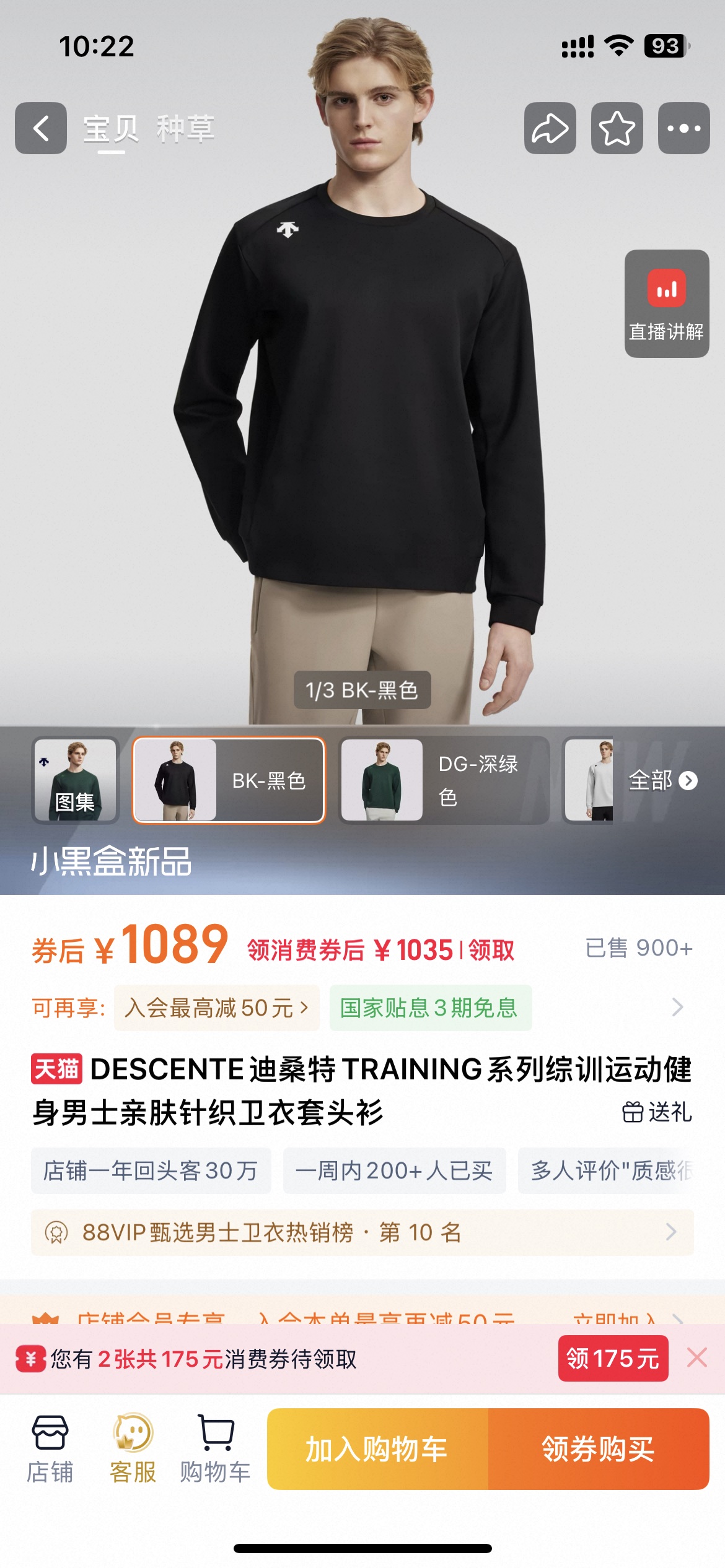
Task: Claim 领175元 coupon button
Action: tap(613, 1358)
